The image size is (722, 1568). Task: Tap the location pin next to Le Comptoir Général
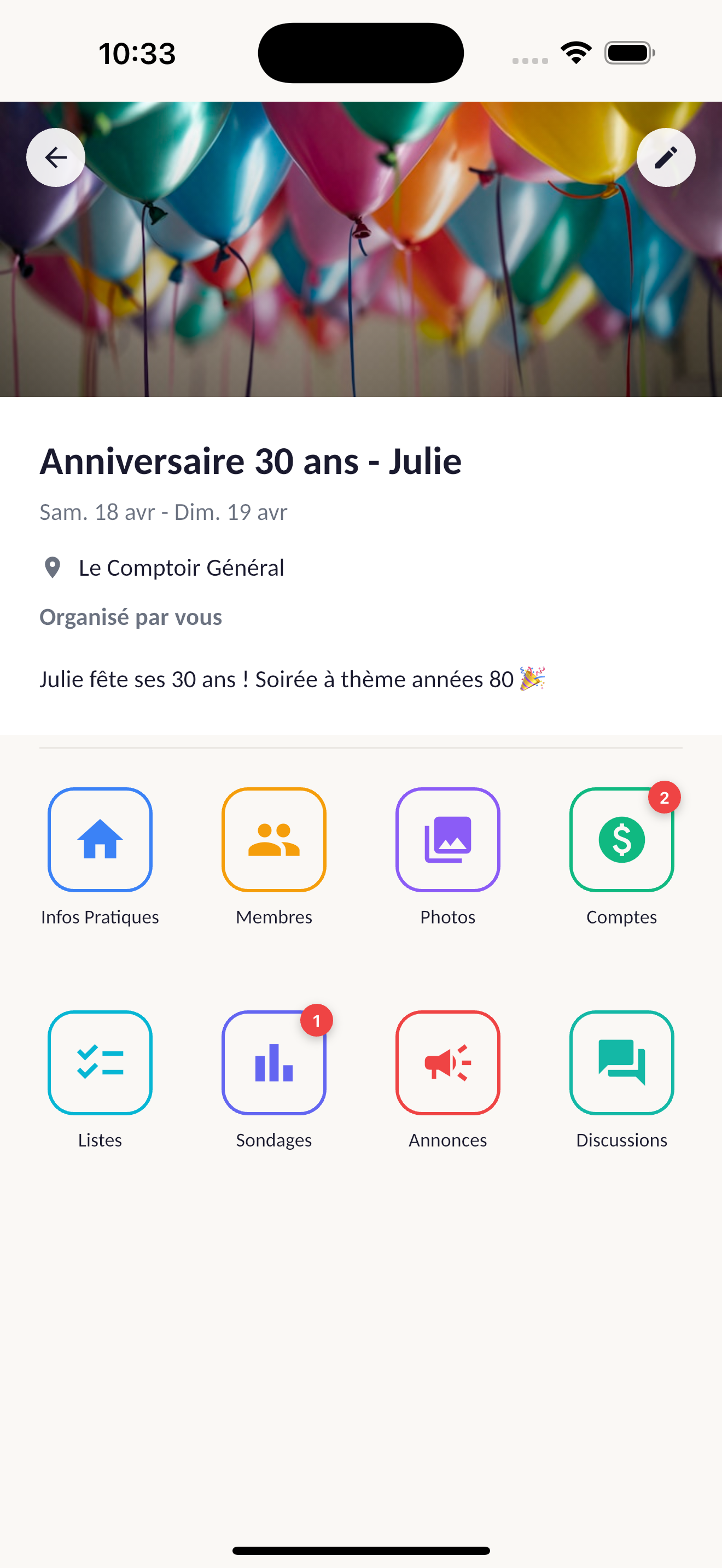point(54,567)
